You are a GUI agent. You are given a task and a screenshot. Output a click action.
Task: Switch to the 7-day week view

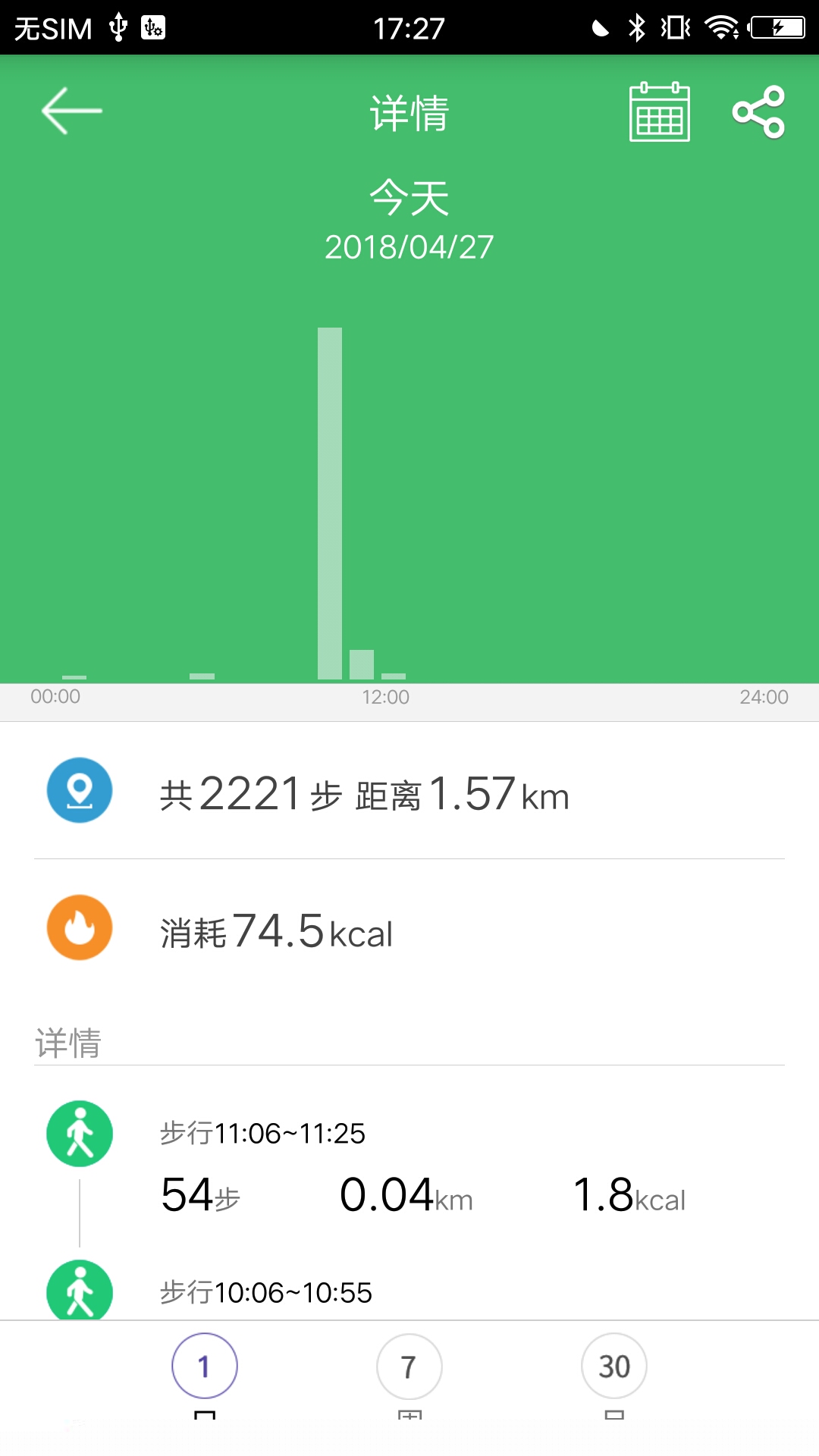tap(409, 1367)
